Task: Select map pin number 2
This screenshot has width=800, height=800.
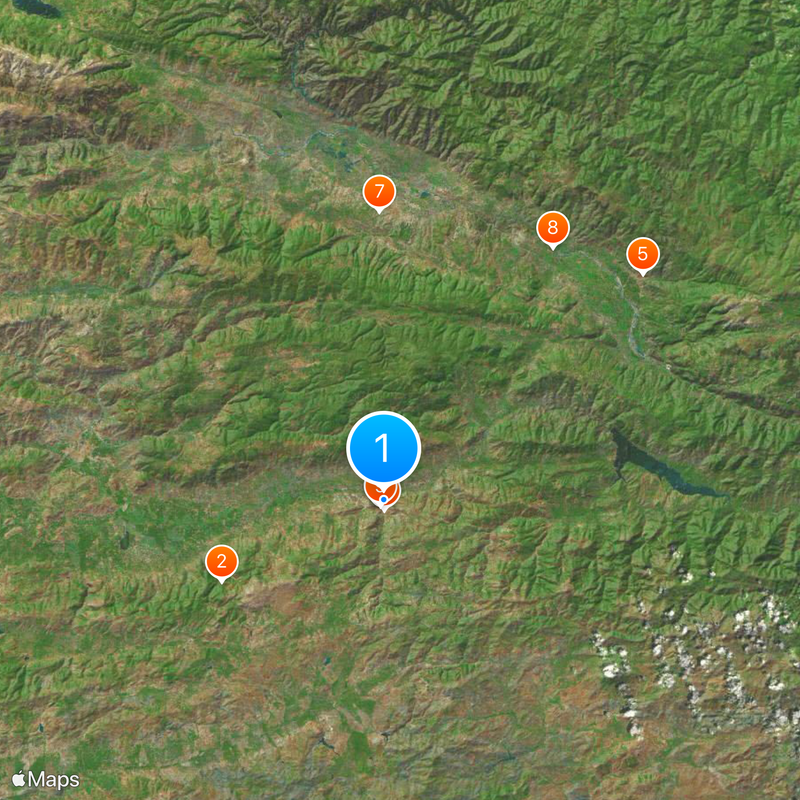Action: [221, 562]
